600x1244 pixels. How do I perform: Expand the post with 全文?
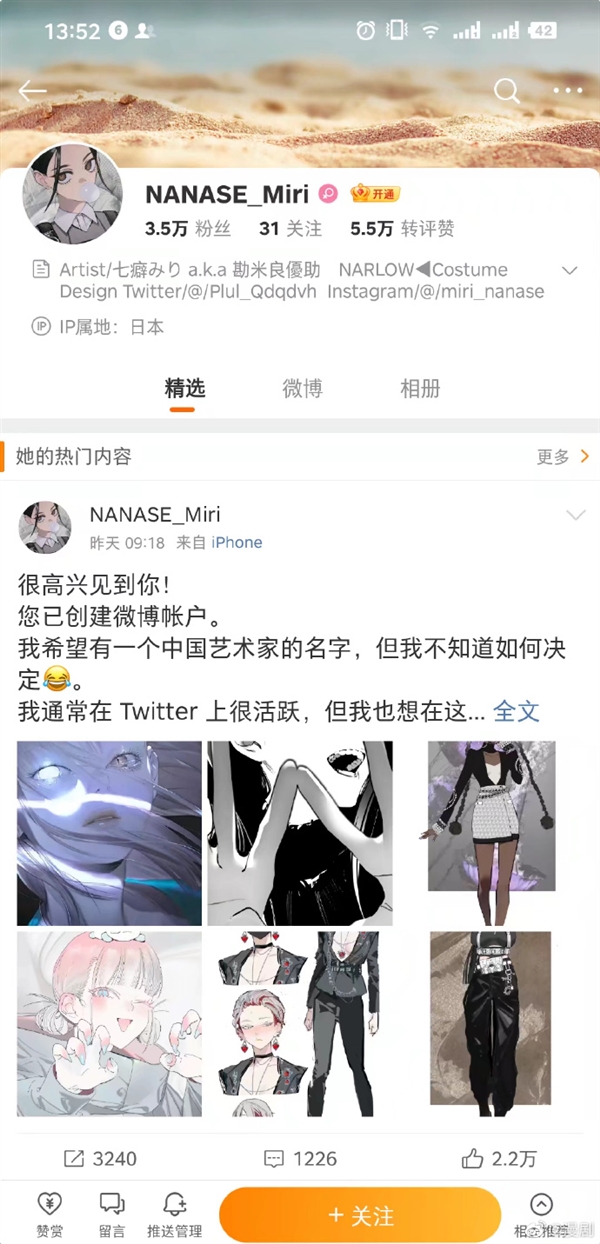pos(516,711)
